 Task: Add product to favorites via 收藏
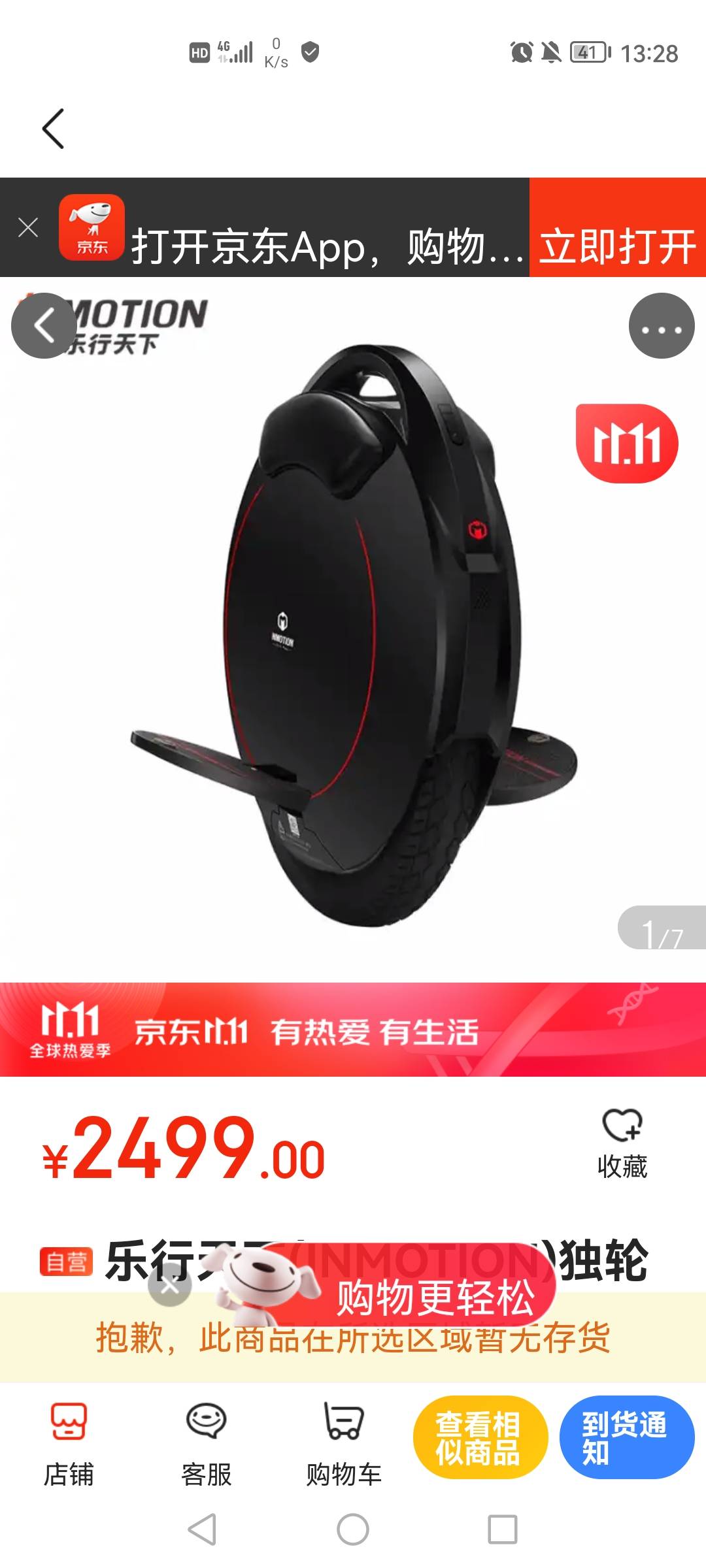click(622, 1143)
